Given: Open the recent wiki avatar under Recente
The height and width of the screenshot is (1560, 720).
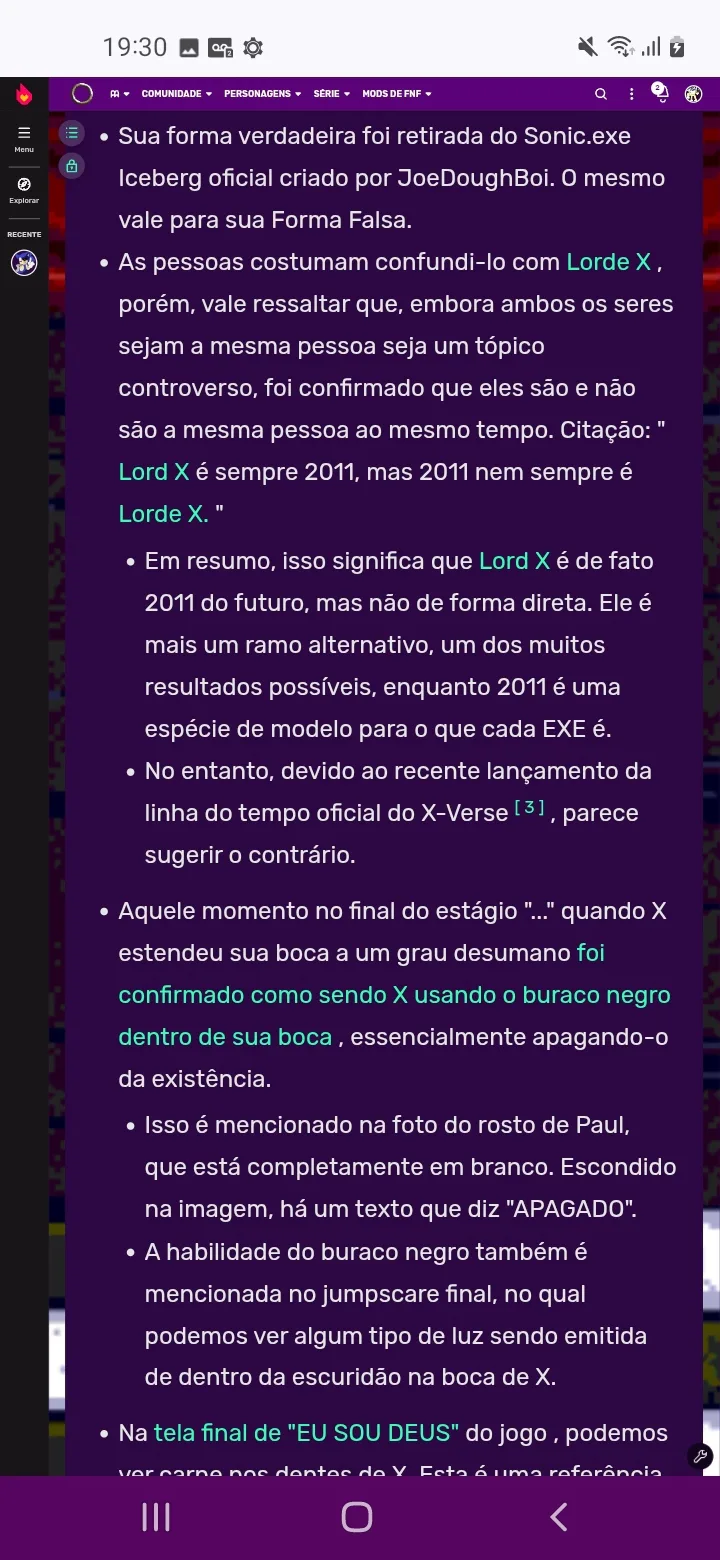Looking at the screenshot, I should tap(24, 263).
